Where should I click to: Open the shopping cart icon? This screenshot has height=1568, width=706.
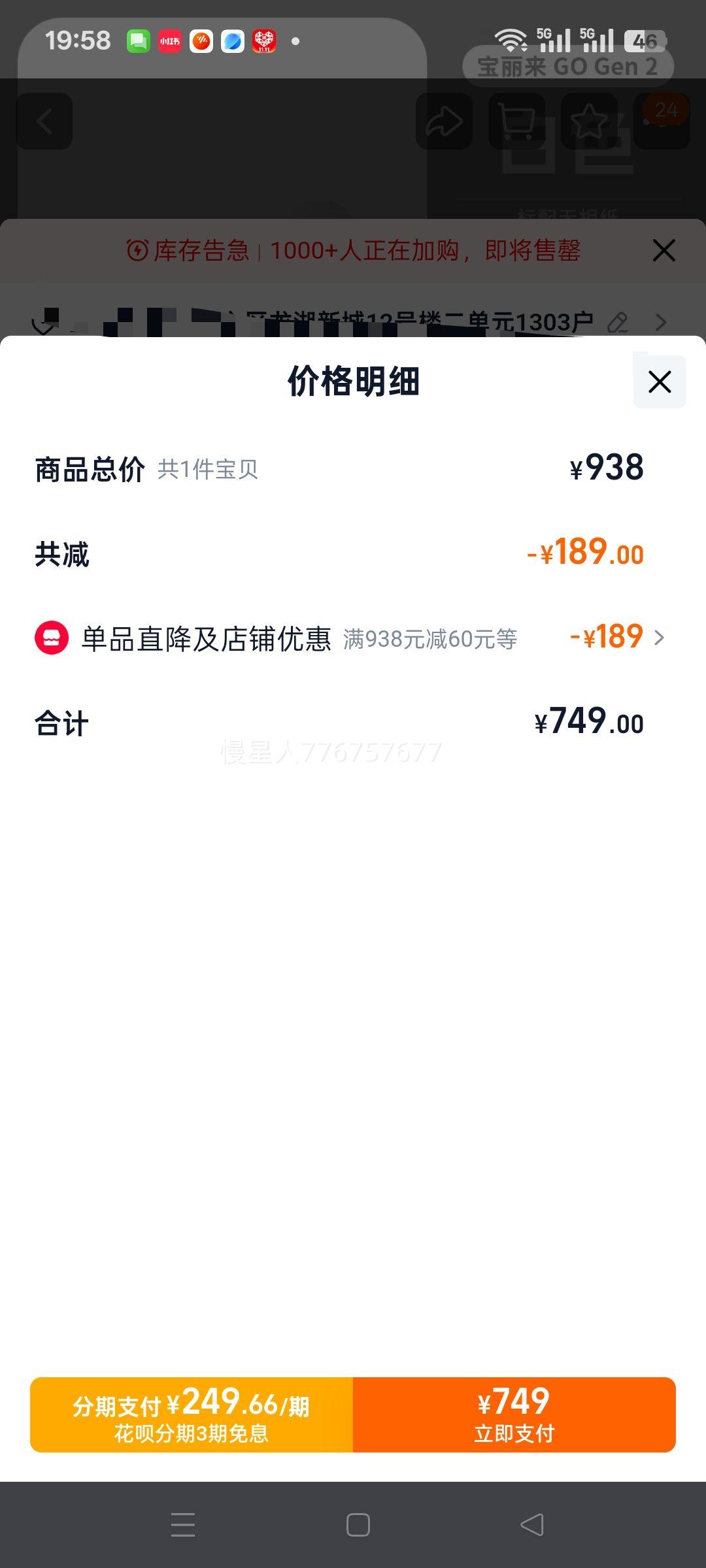(x=518, y=122)
